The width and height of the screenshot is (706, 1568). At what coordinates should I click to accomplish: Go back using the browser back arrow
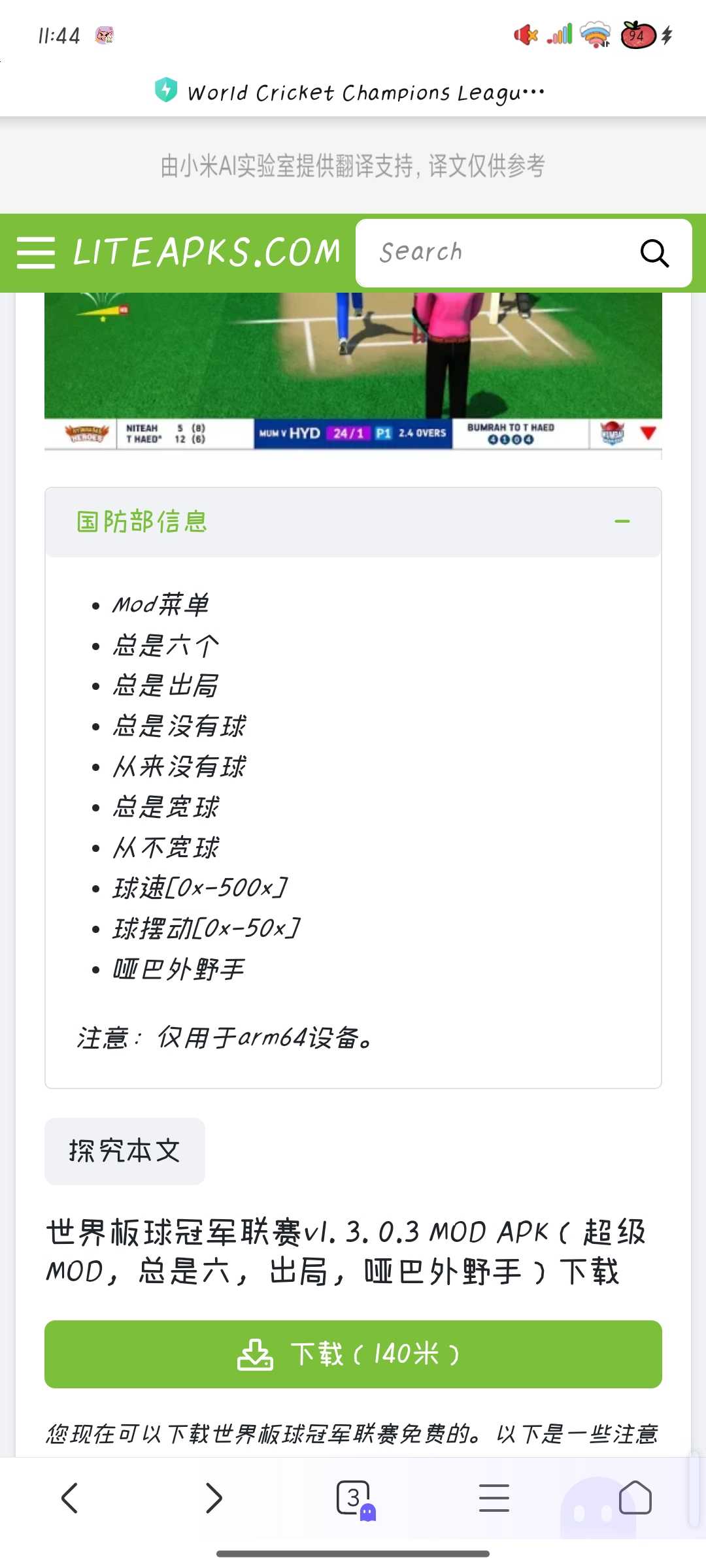tap(70, 1497)
